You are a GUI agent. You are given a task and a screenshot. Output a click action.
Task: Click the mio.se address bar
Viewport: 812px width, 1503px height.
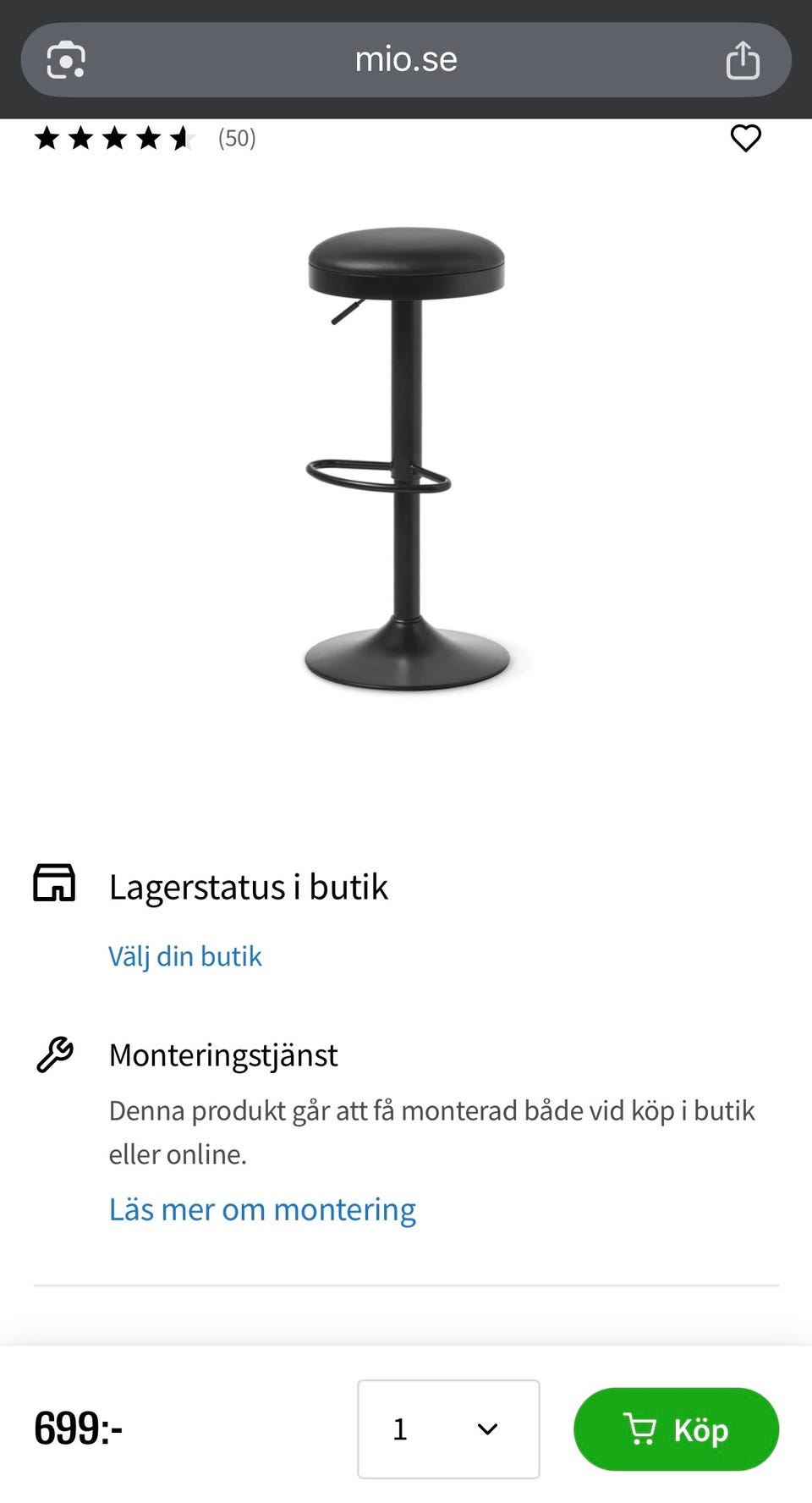[404, 58]
